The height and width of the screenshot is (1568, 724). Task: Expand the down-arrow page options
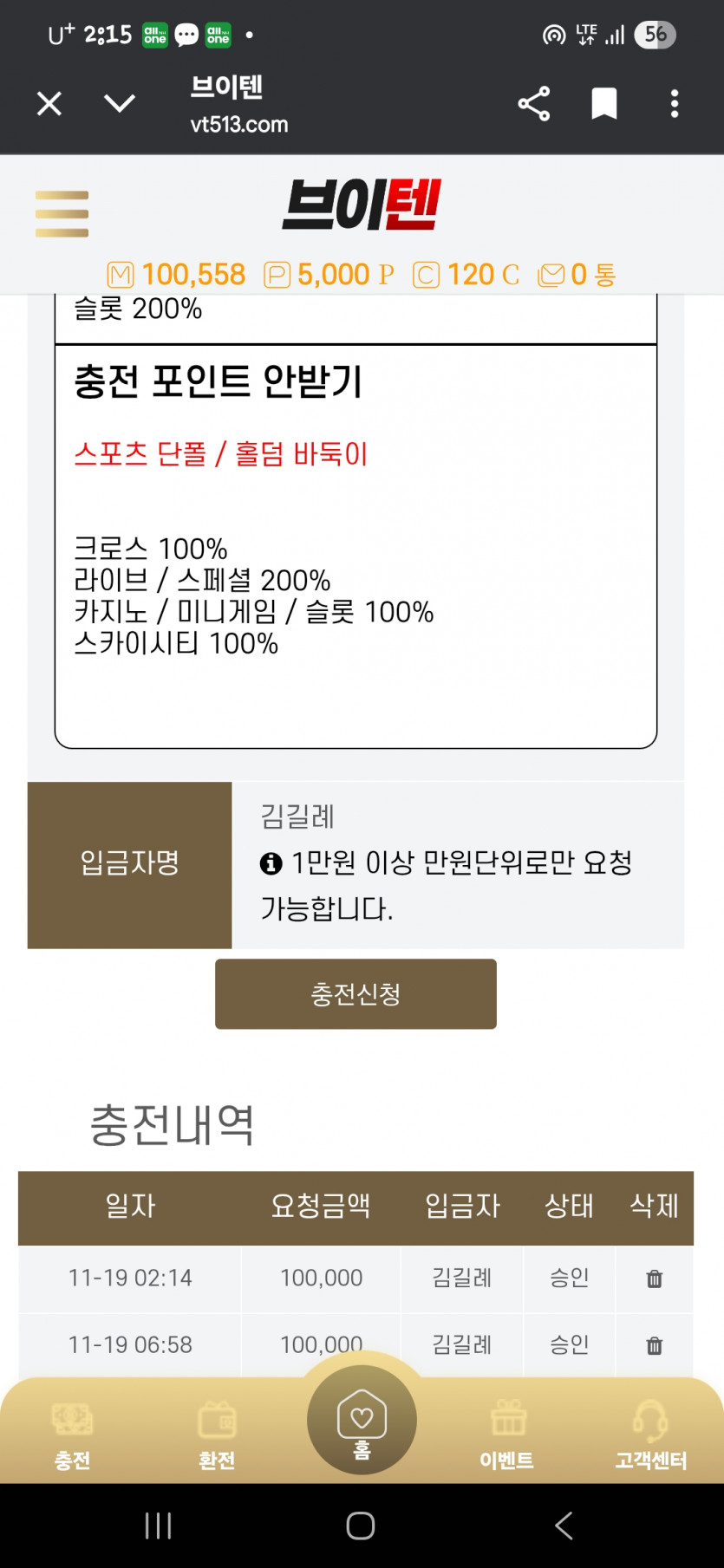[120, 104]
